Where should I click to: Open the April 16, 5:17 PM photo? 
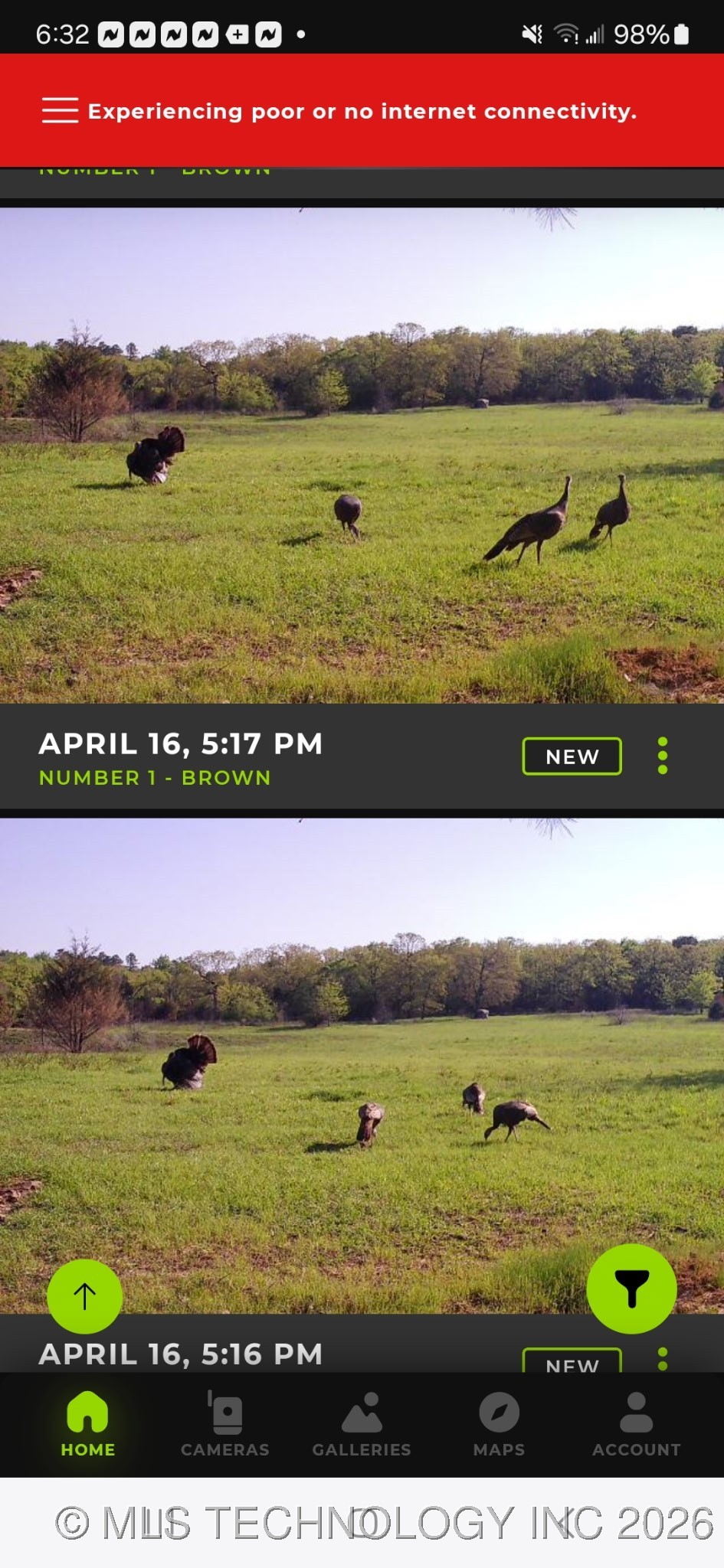coord(362,456)
